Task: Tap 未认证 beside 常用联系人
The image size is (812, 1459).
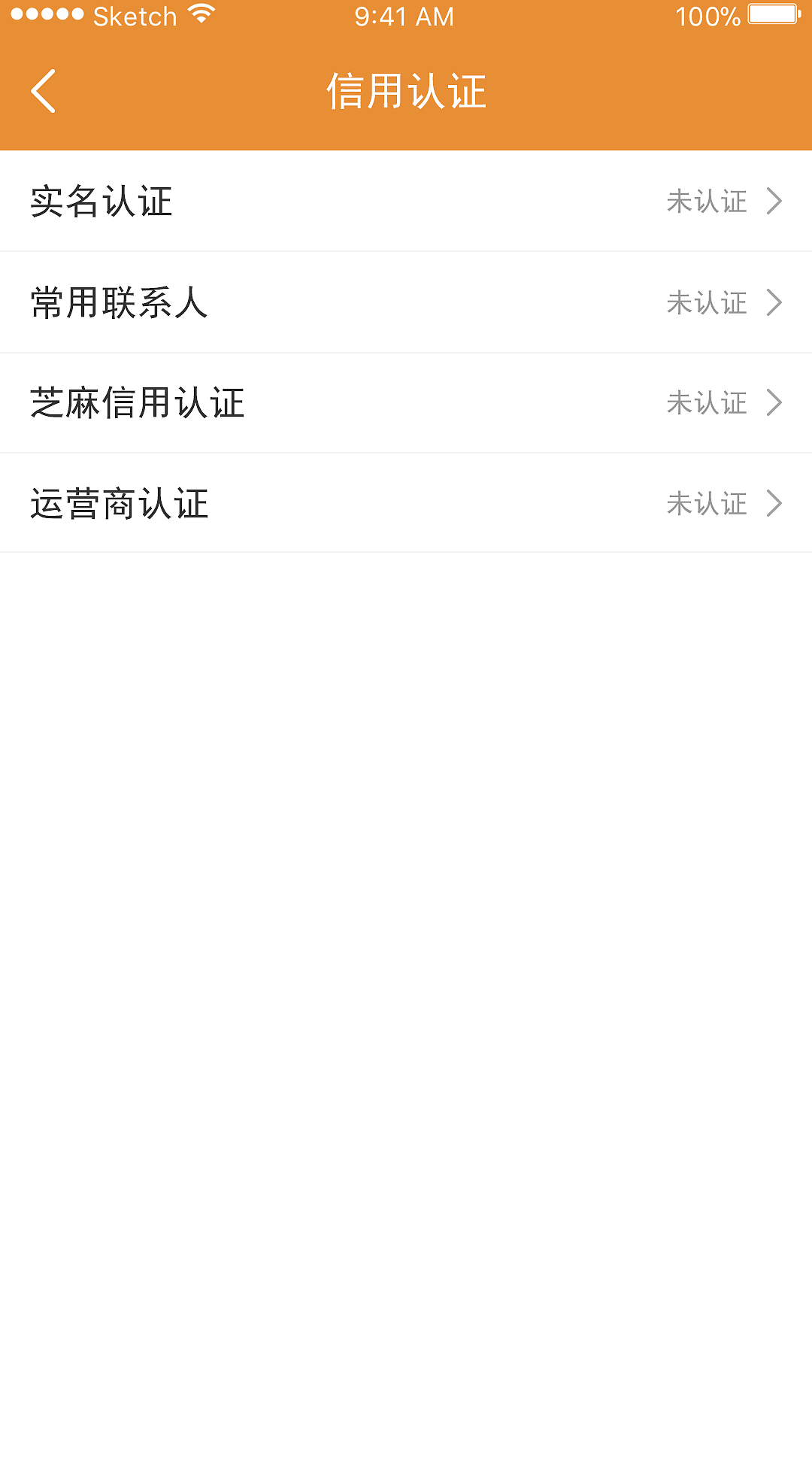Action: (x=707, y=303)
